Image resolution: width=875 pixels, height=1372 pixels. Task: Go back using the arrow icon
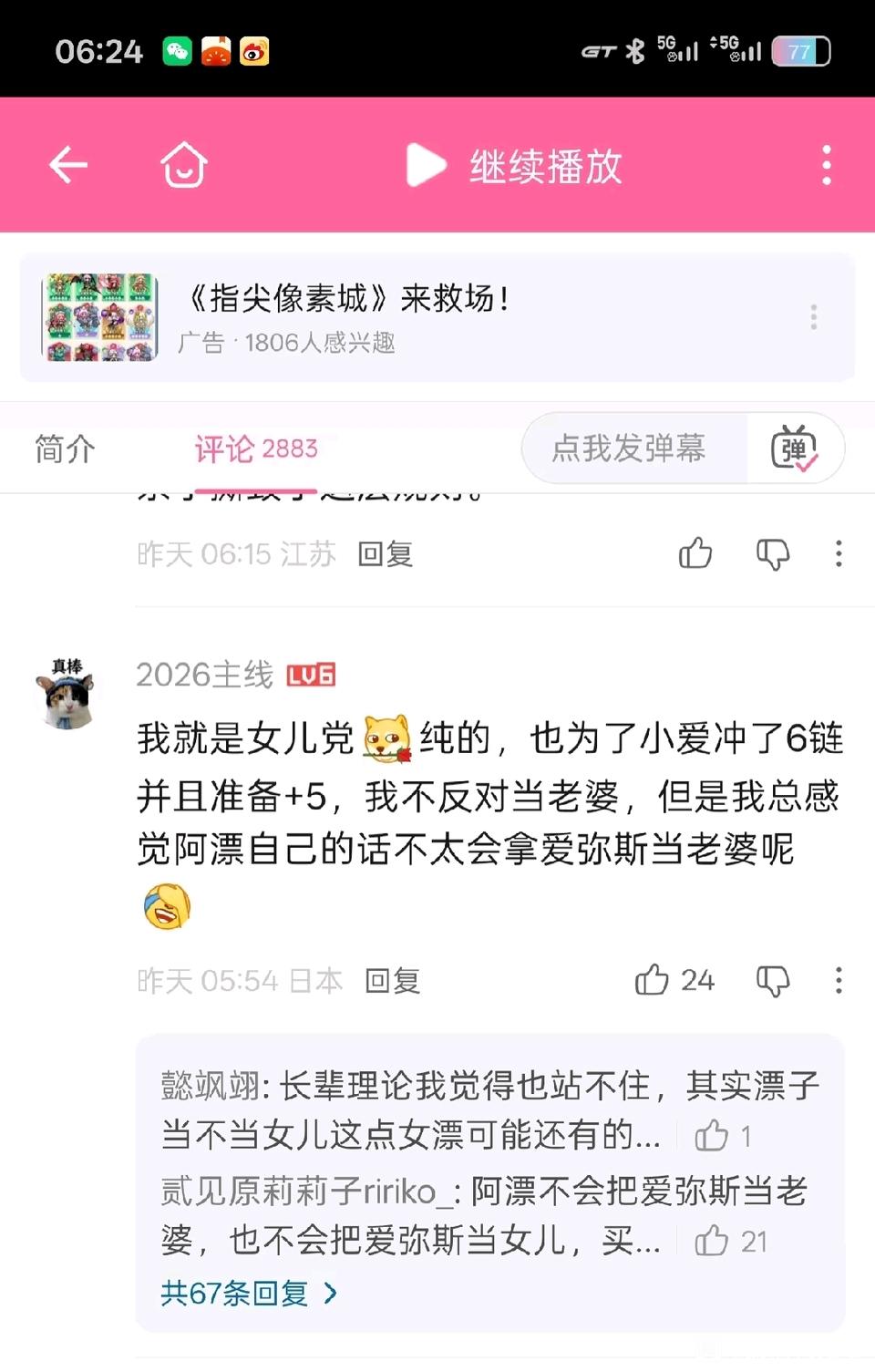(x=68, y=165)
